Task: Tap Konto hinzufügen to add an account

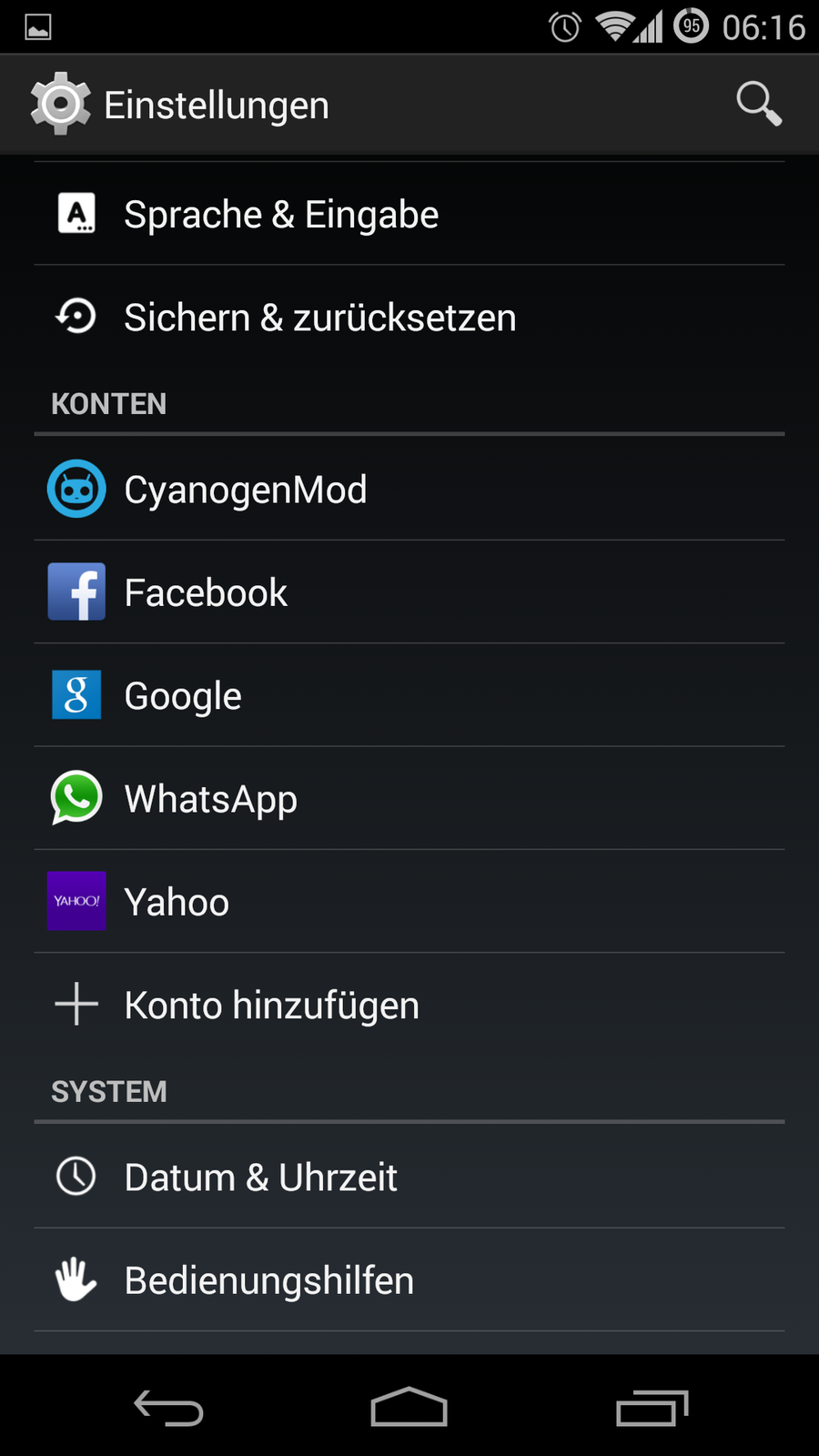Action: pyautogui.click(x=409, y=1006)
